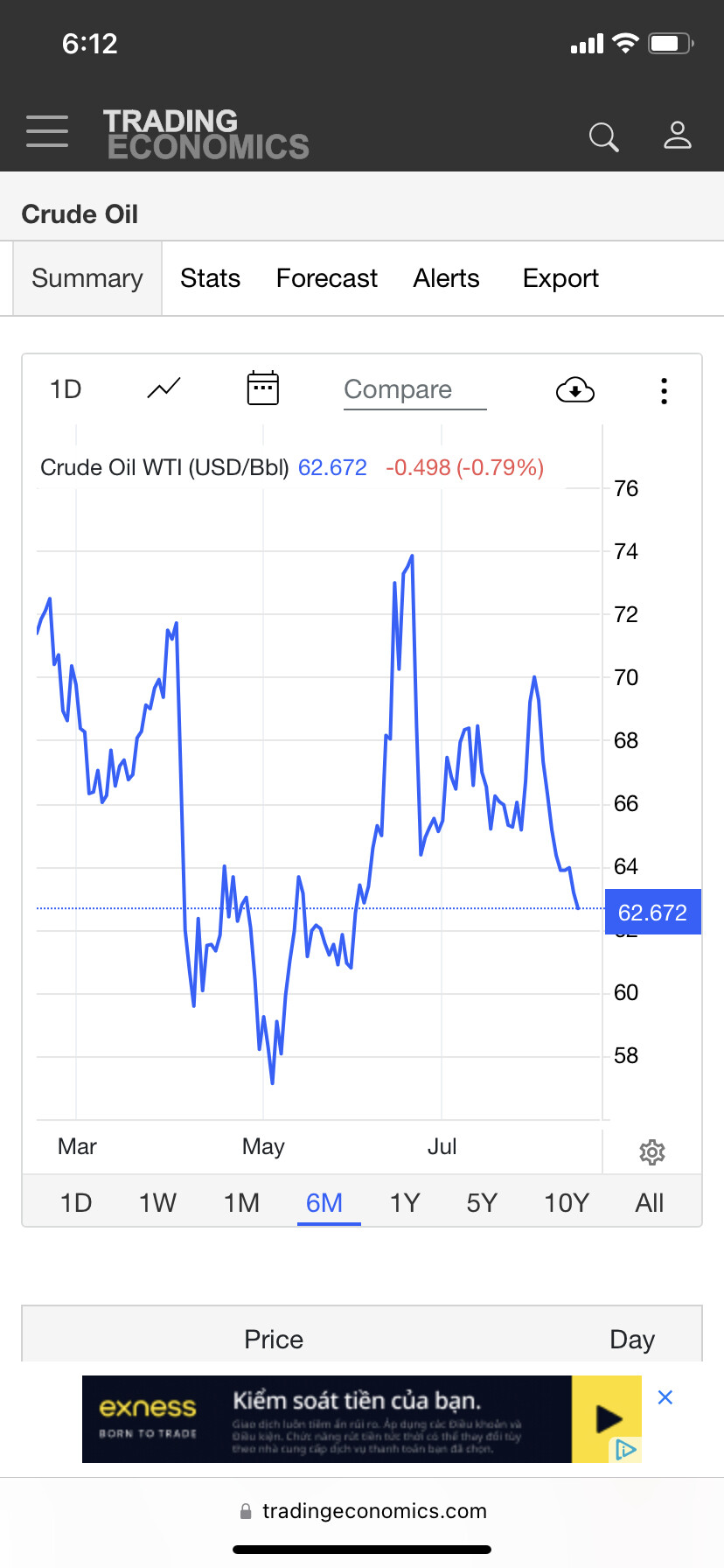Go to the Alerts tab
The height and width of the screenshot is (1568, 724).
446,278
